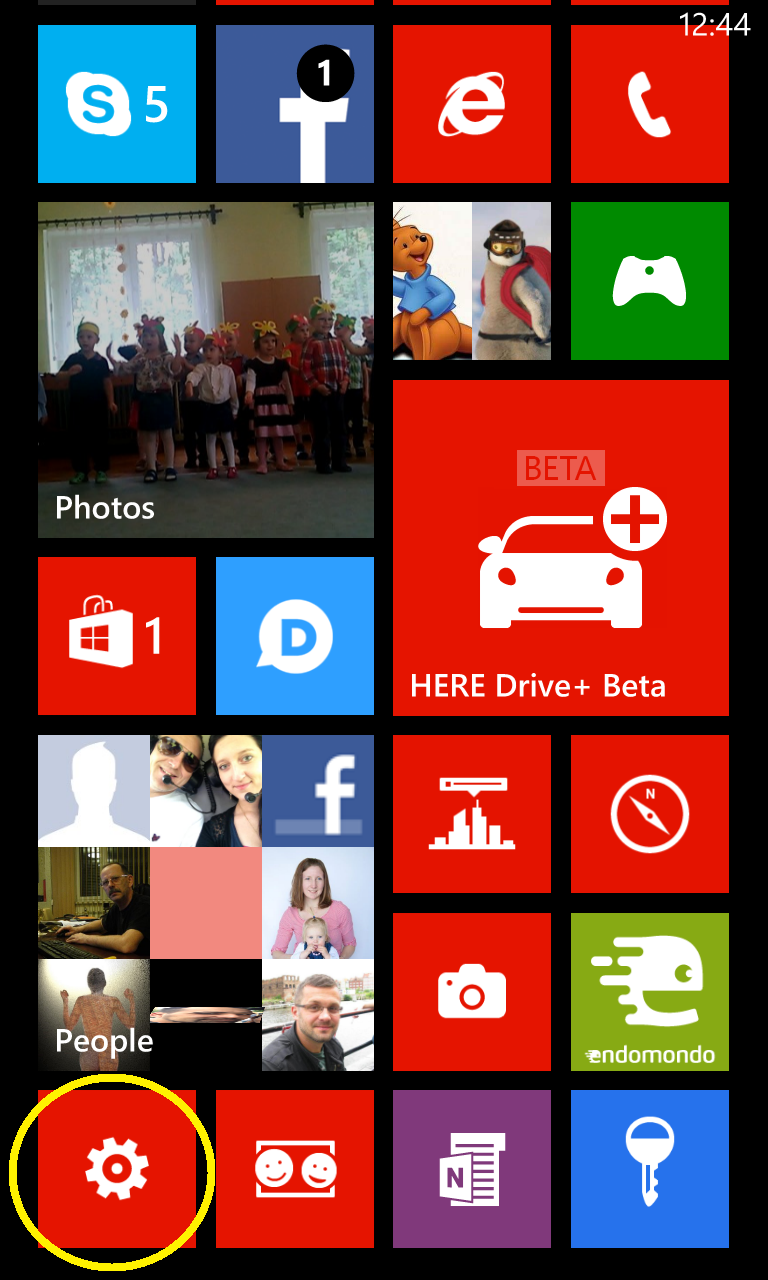Image resolution: width=768 pixels, height=1280 pixels.
Task: Open Settings gear tile
Action: pos(117,1169)
